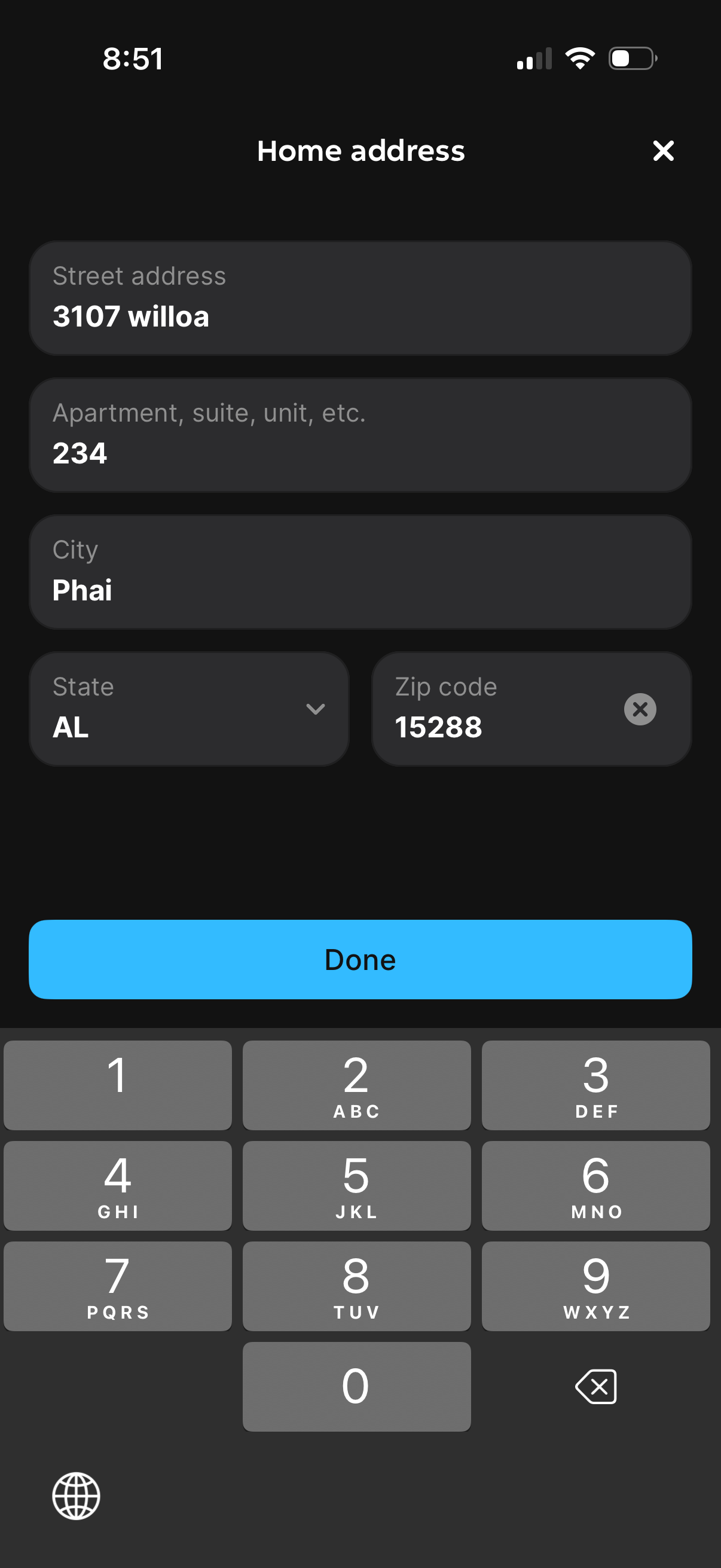Tap the Done button
This screenshot has height=1568, width=721.
tap(360, 959)
